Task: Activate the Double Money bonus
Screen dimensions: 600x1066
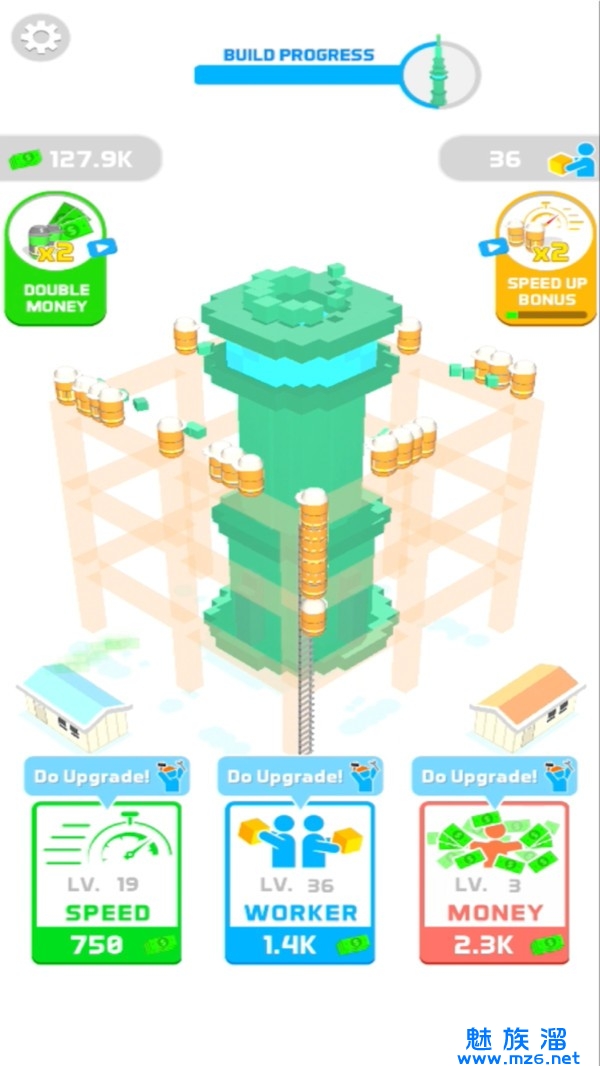Action: point(57,259)
